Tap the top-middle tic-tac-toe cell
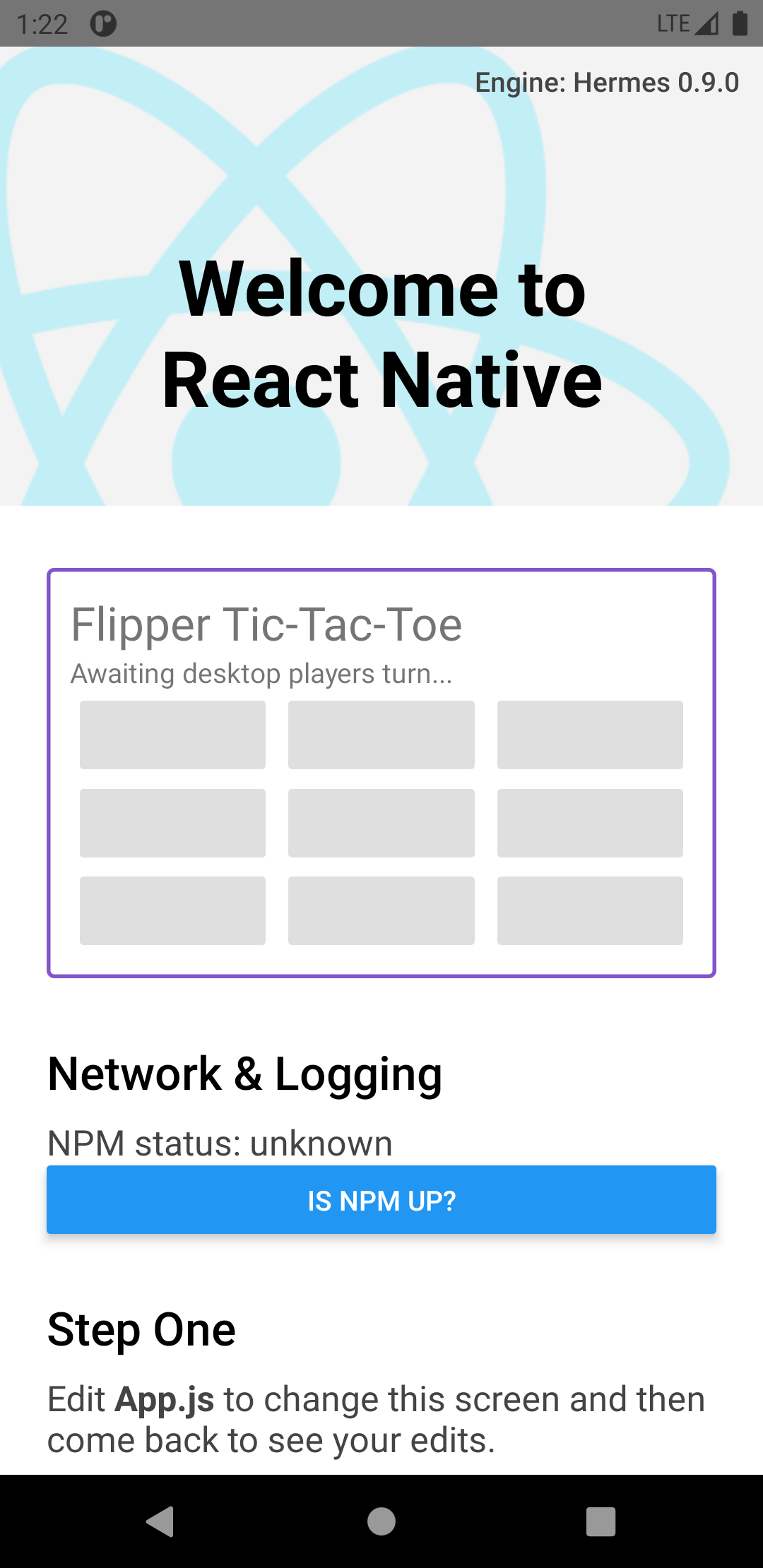763x1568 pixels. (381, 735)
